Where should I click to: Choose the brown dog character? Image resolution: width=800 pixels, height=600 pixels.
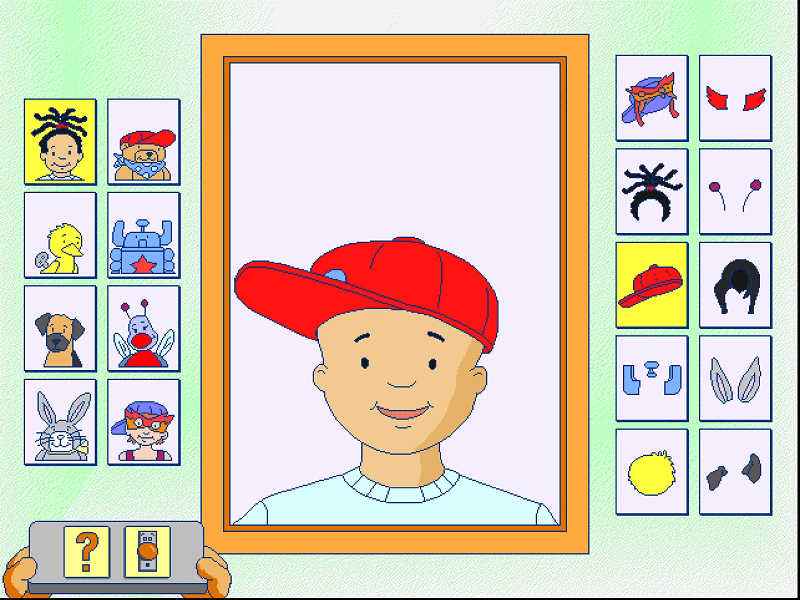click(x=60, y=329)
